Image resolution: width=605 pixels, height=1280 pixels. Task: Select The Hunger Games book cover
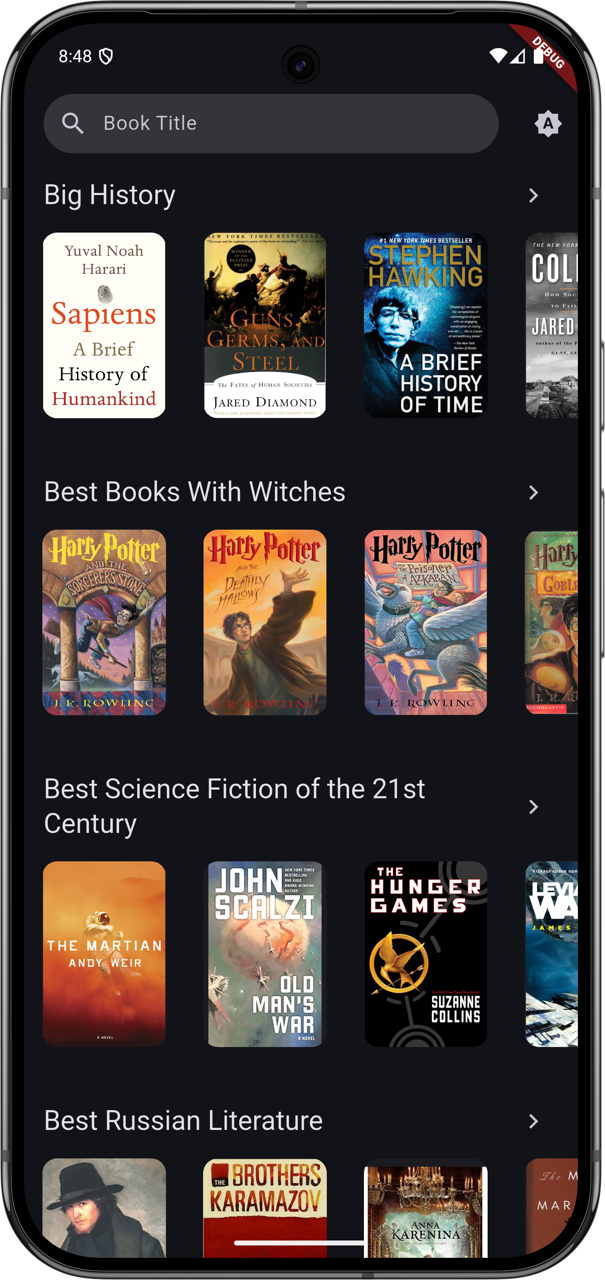click(x=425, y=954)
